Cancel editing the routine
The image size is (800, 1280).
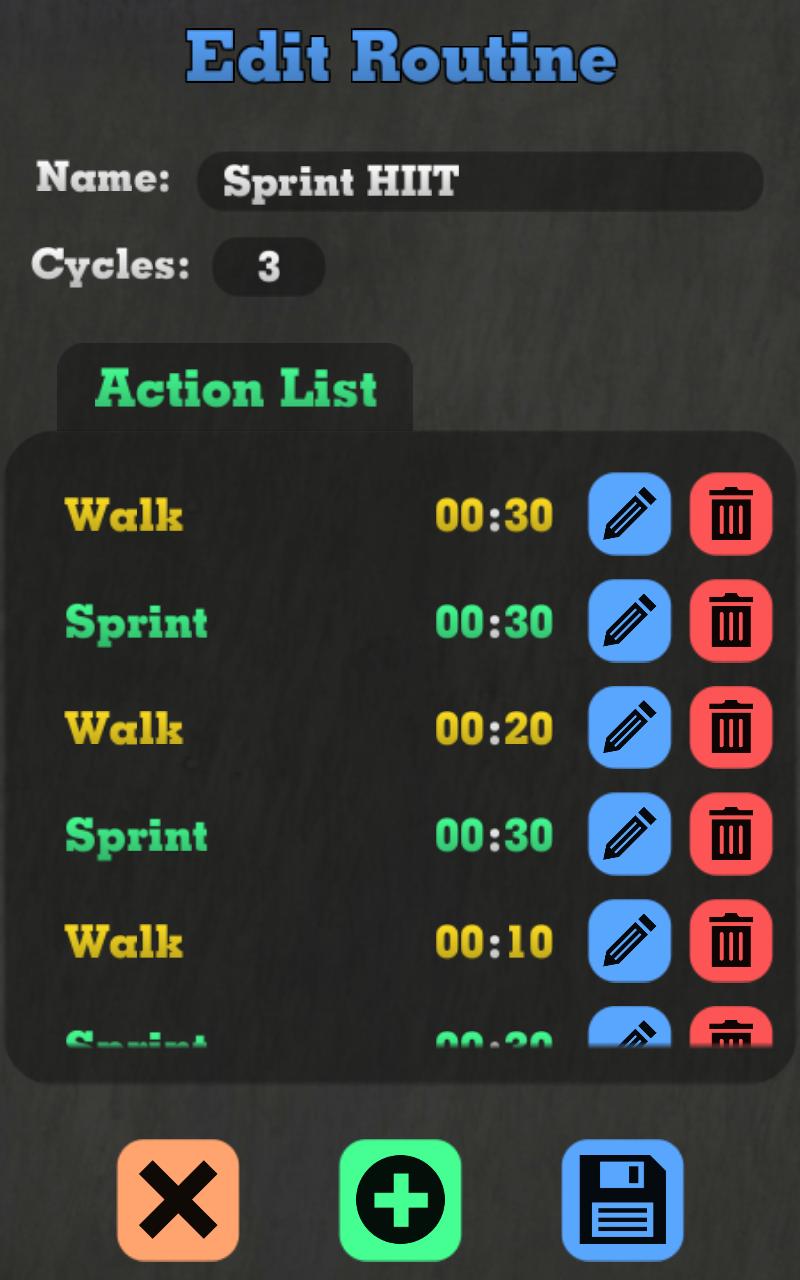pos(177,1198)
